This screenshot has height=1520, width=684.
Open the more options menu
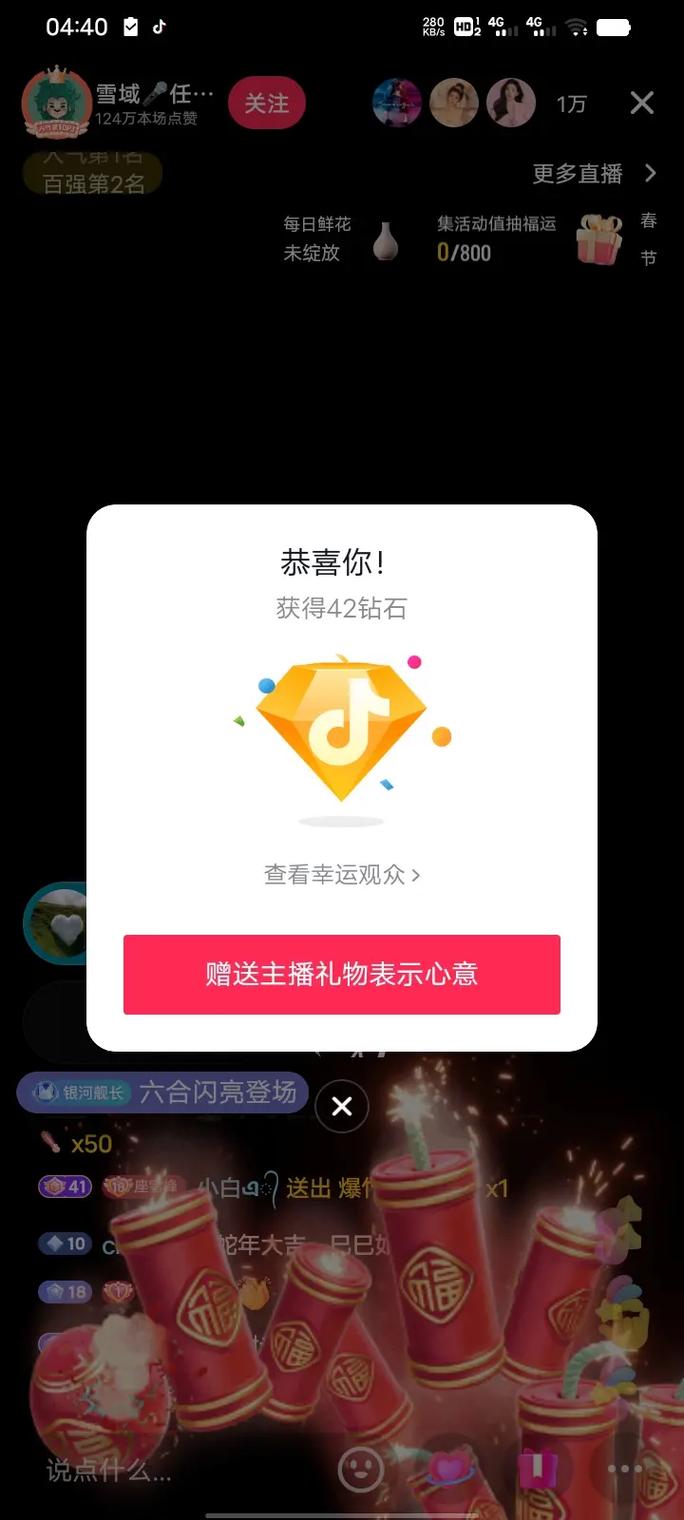click(x=625, y=1468)
